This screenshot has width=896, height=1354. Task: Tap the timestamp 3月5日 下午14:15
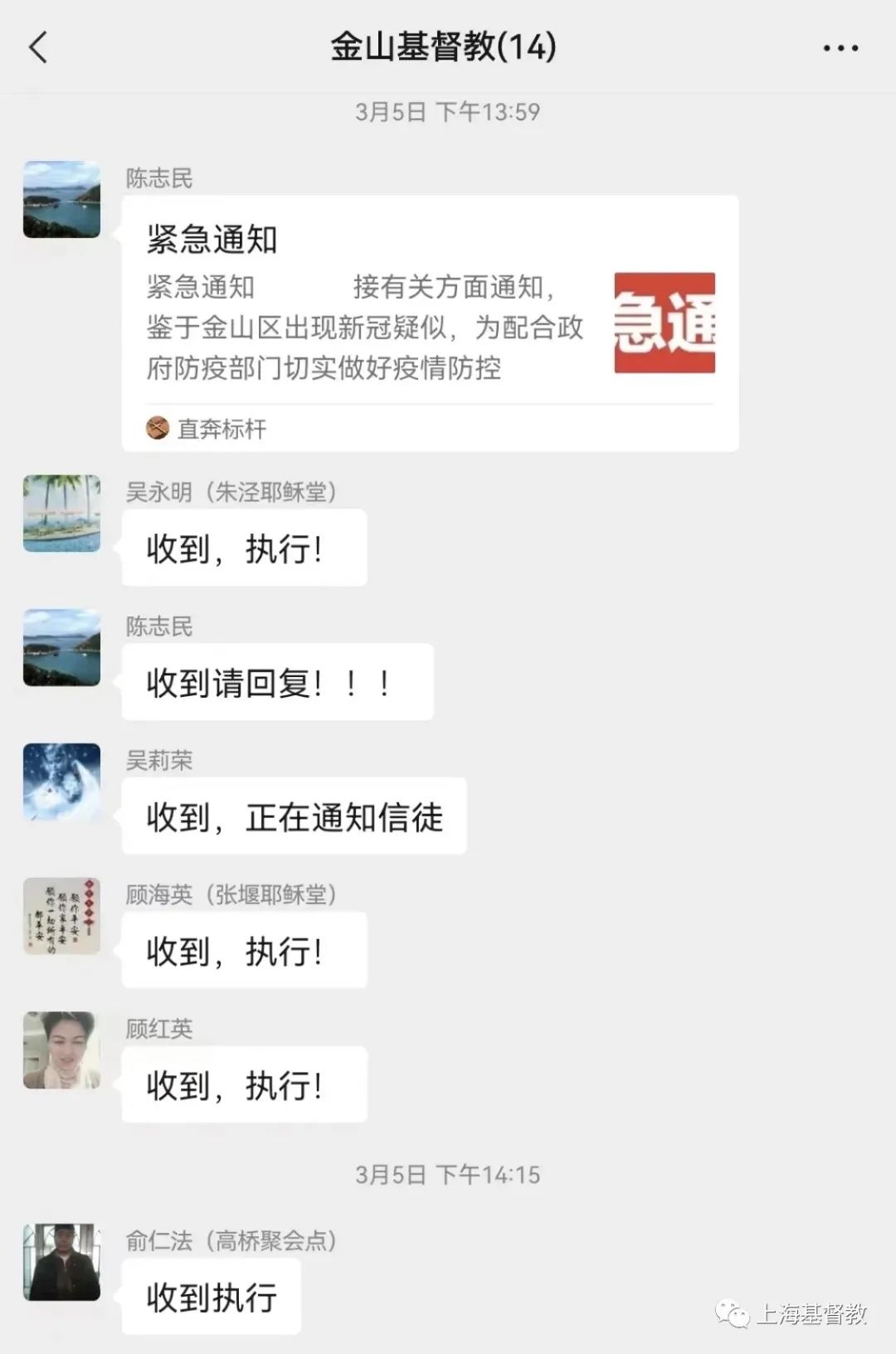(448, 1175)
